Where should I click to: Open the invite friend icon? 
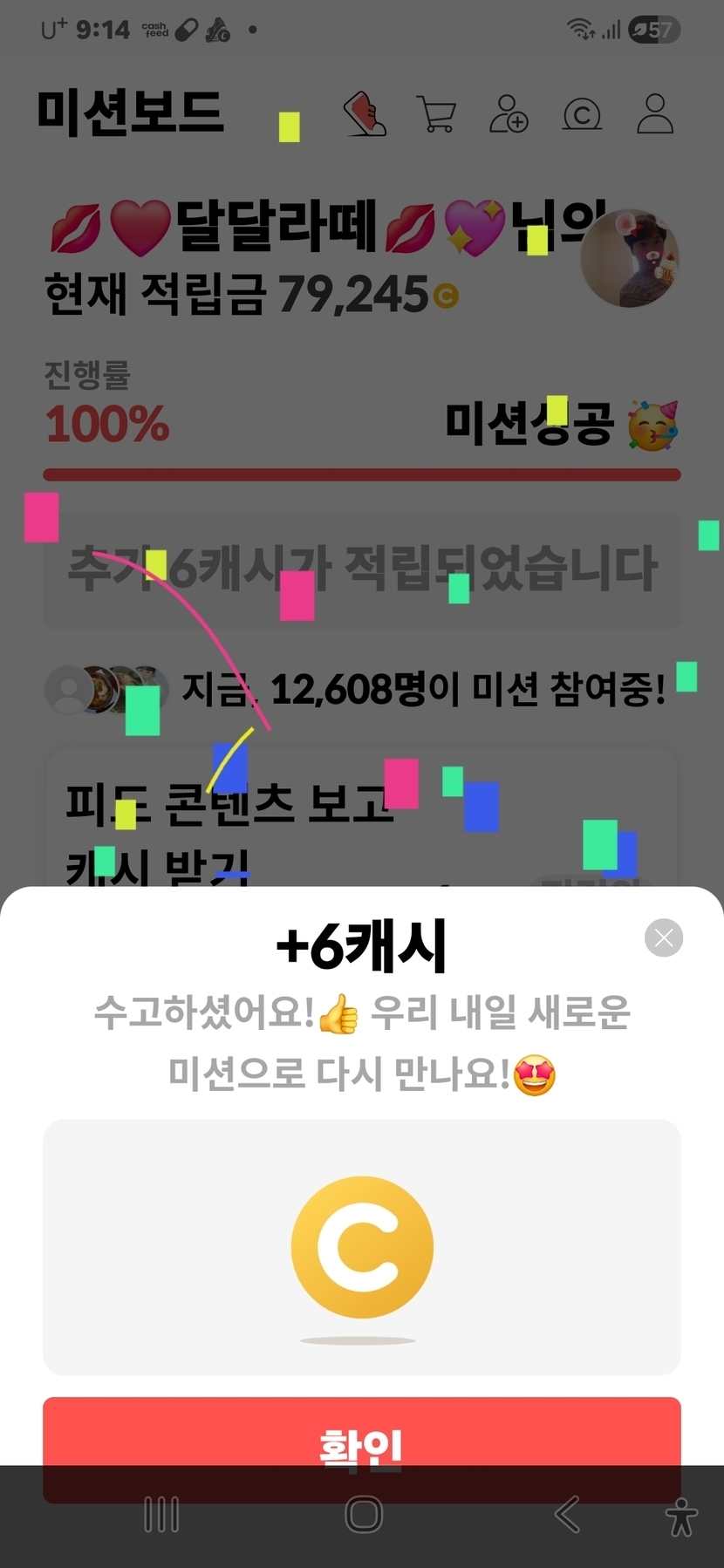509,114
